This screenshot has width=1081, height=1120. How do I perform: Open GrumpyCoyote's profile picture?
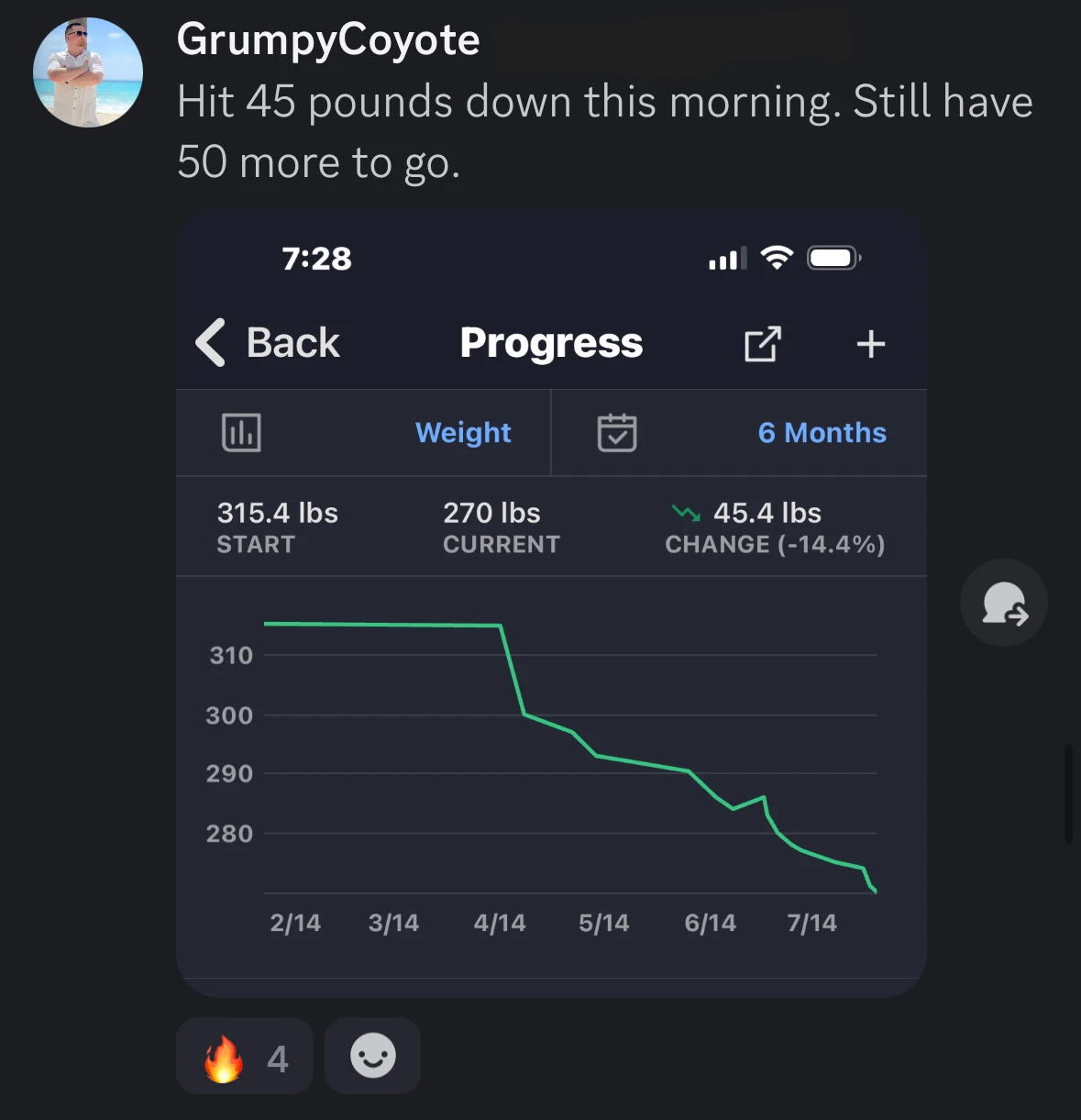coord(88,72)
